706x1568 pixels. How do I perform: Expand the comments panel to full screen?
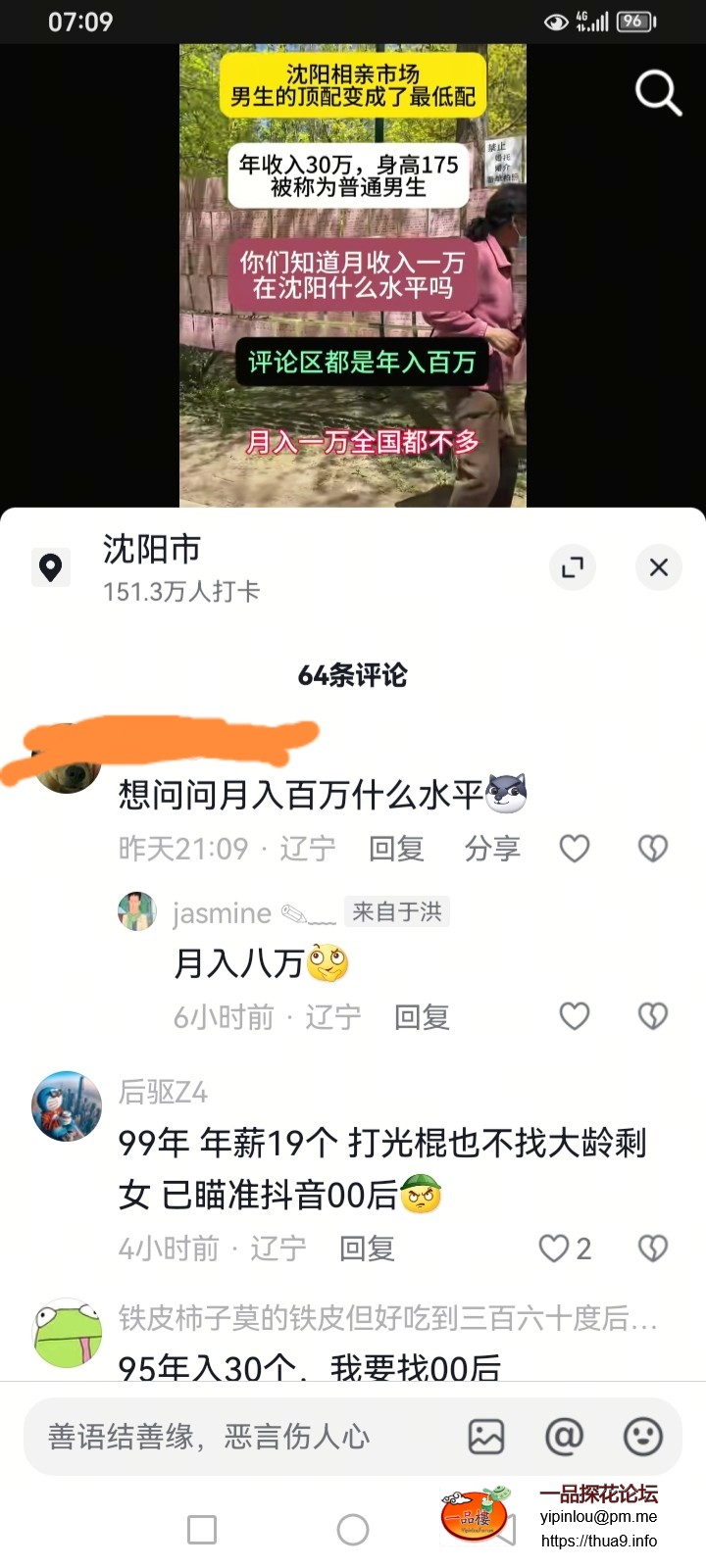(573, 566)
